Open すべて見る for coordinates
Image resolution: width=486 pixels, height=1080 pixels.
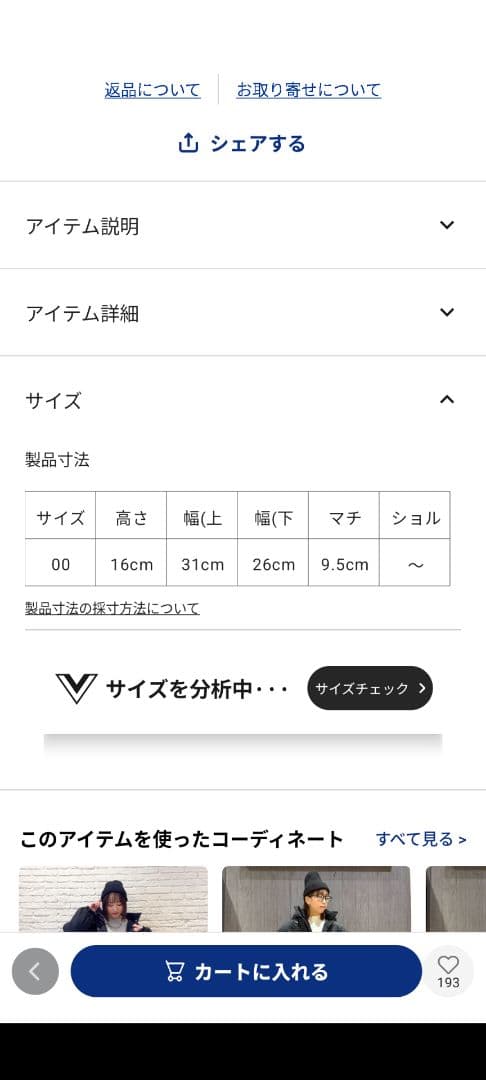pyautogui.click(x=421, y=839)
